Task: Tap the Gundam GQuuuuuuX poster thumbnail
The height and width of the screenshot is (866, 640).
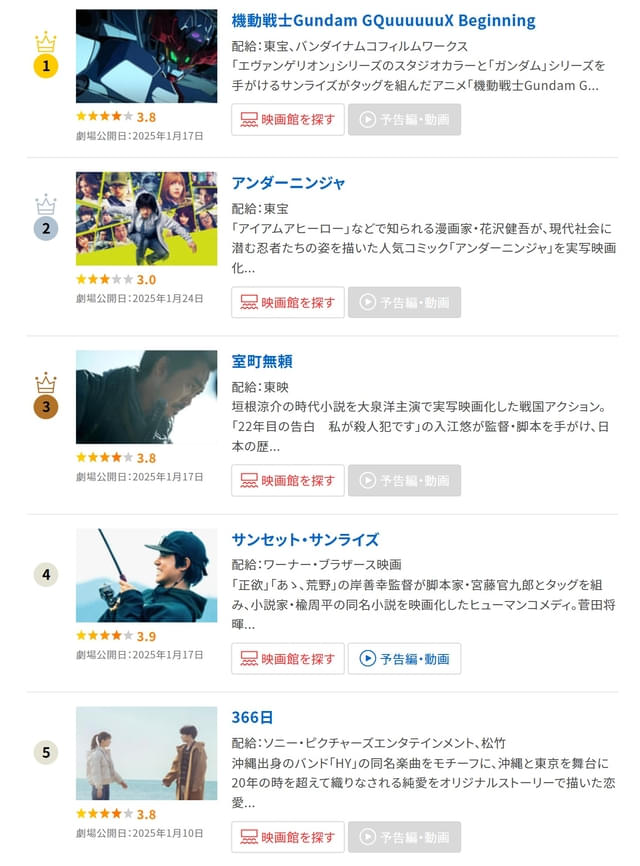Action: point(146,56)
